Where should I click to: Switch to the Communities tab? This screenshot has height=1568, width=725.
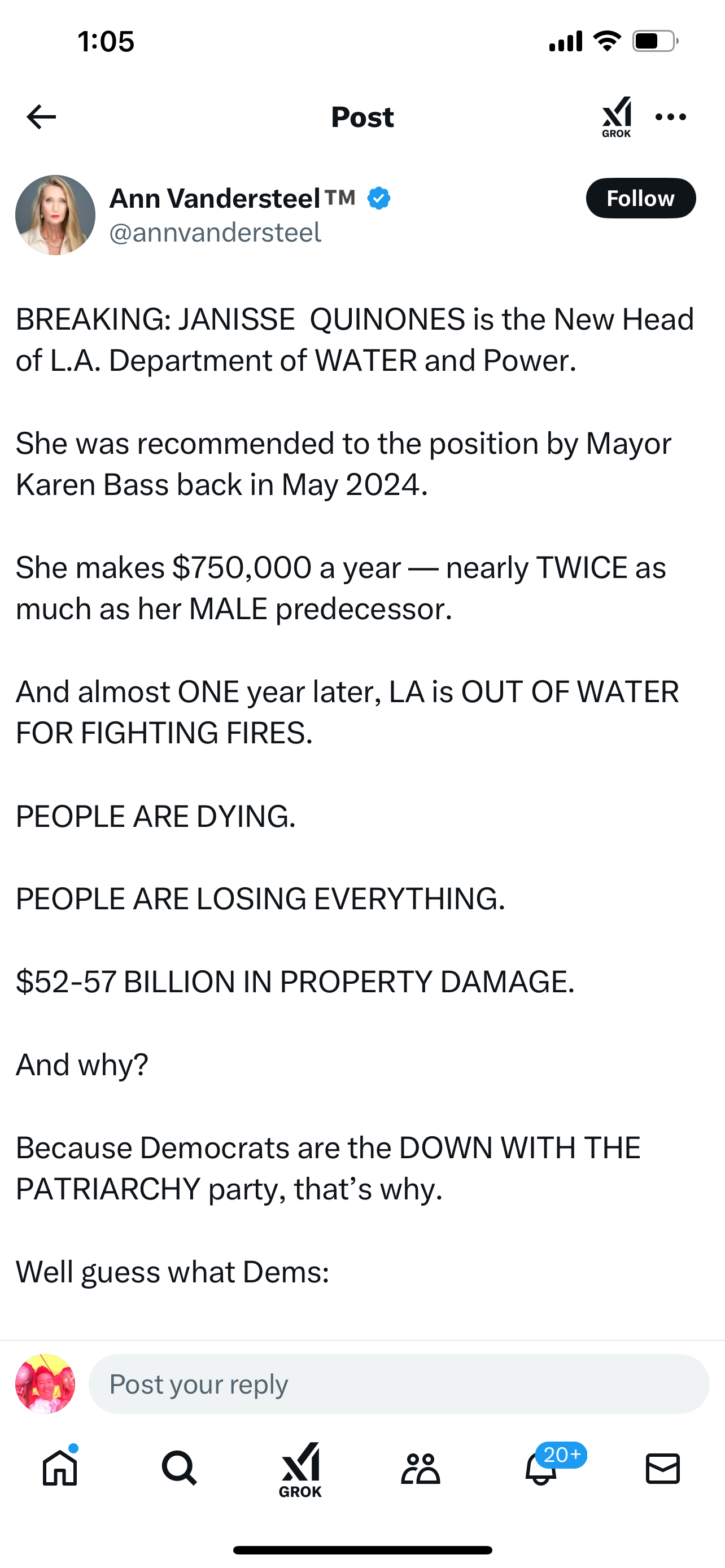point(420,1468)
